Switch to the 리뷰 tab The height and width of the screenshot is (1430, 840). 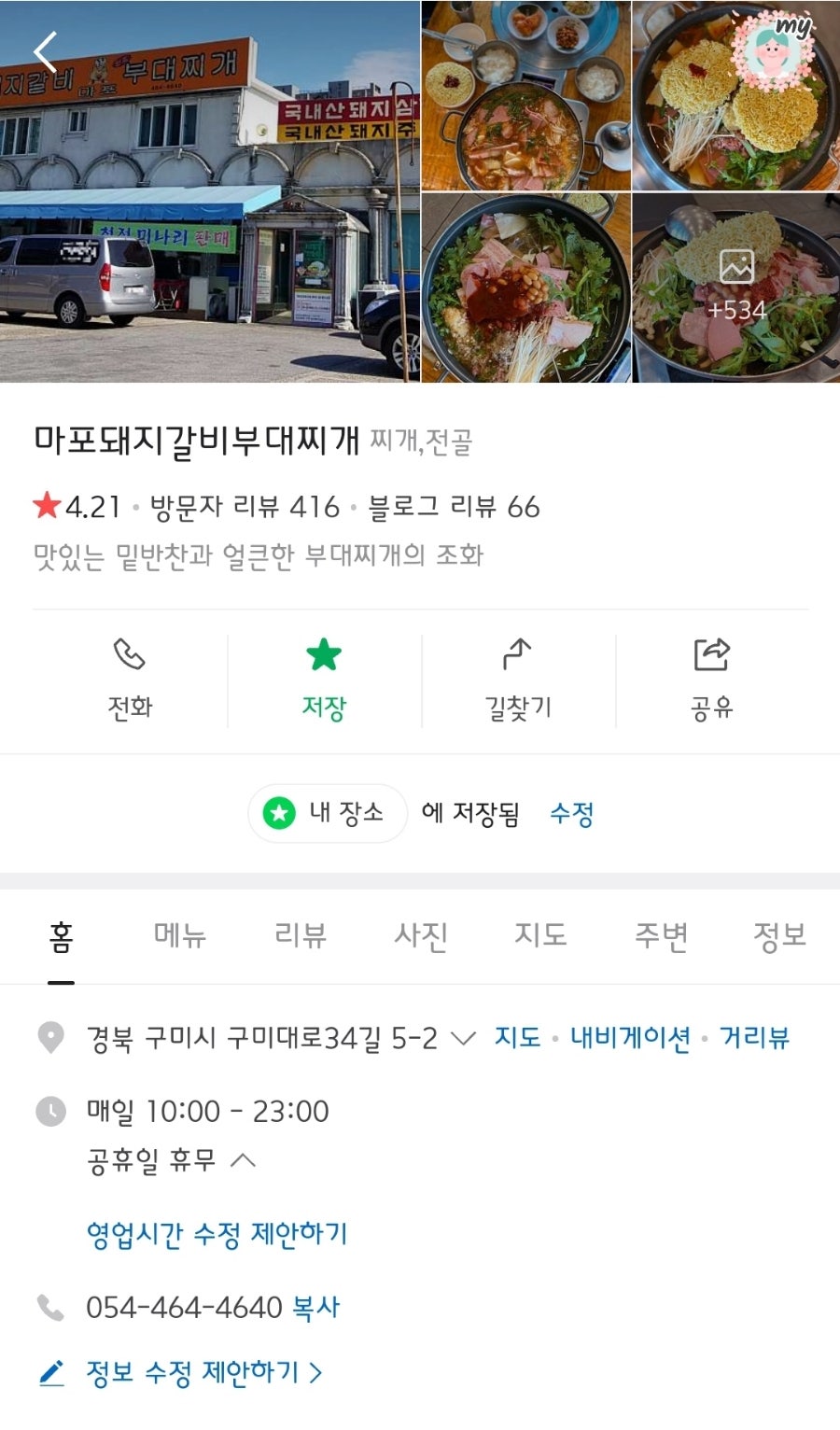pos(301,935)
